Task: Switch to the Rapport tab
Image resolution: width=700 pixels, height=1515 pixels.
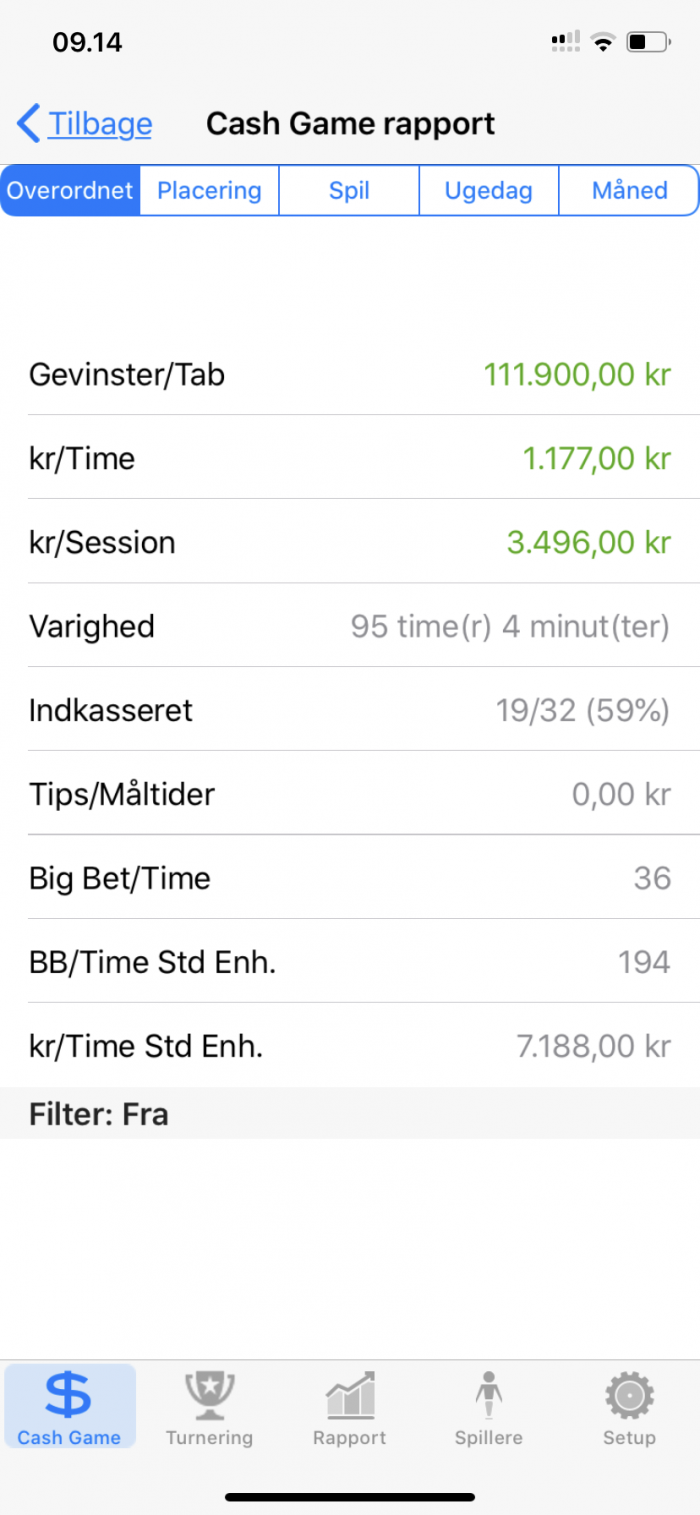Action: 349,1407
